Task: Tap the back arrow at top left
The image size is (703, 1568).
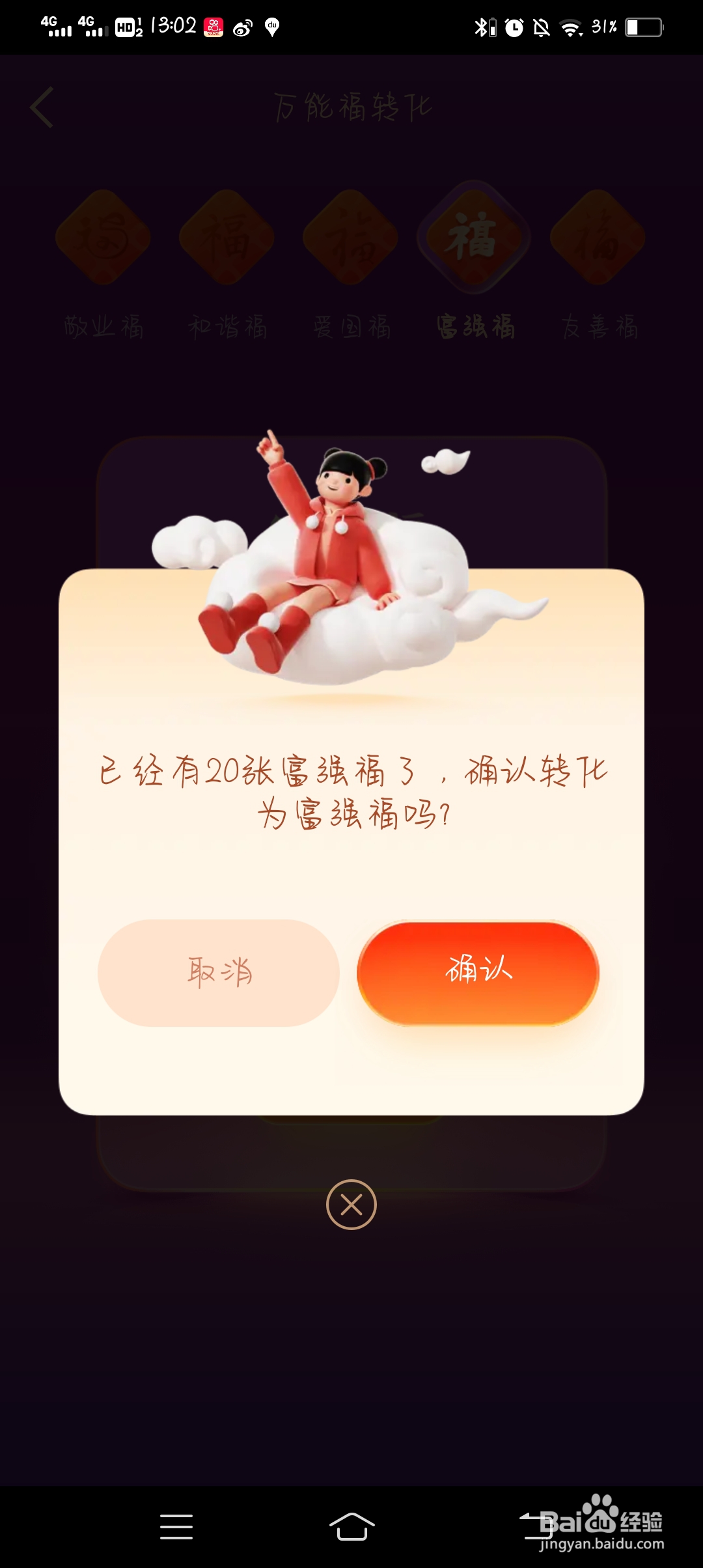Action: coord(41,107)
